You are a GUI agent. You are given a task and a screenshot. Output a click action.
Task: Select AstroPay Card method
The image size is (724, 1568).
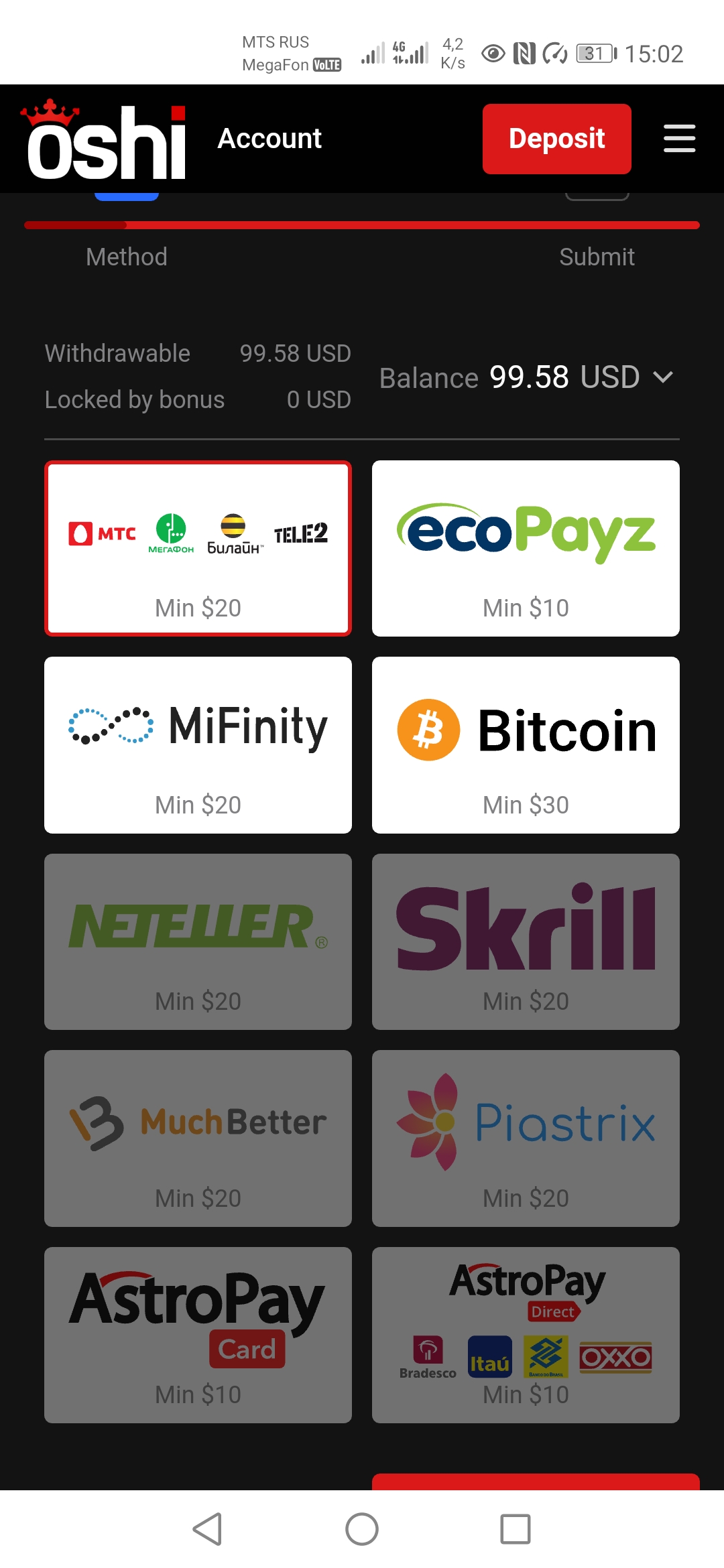pos(198,1335)
